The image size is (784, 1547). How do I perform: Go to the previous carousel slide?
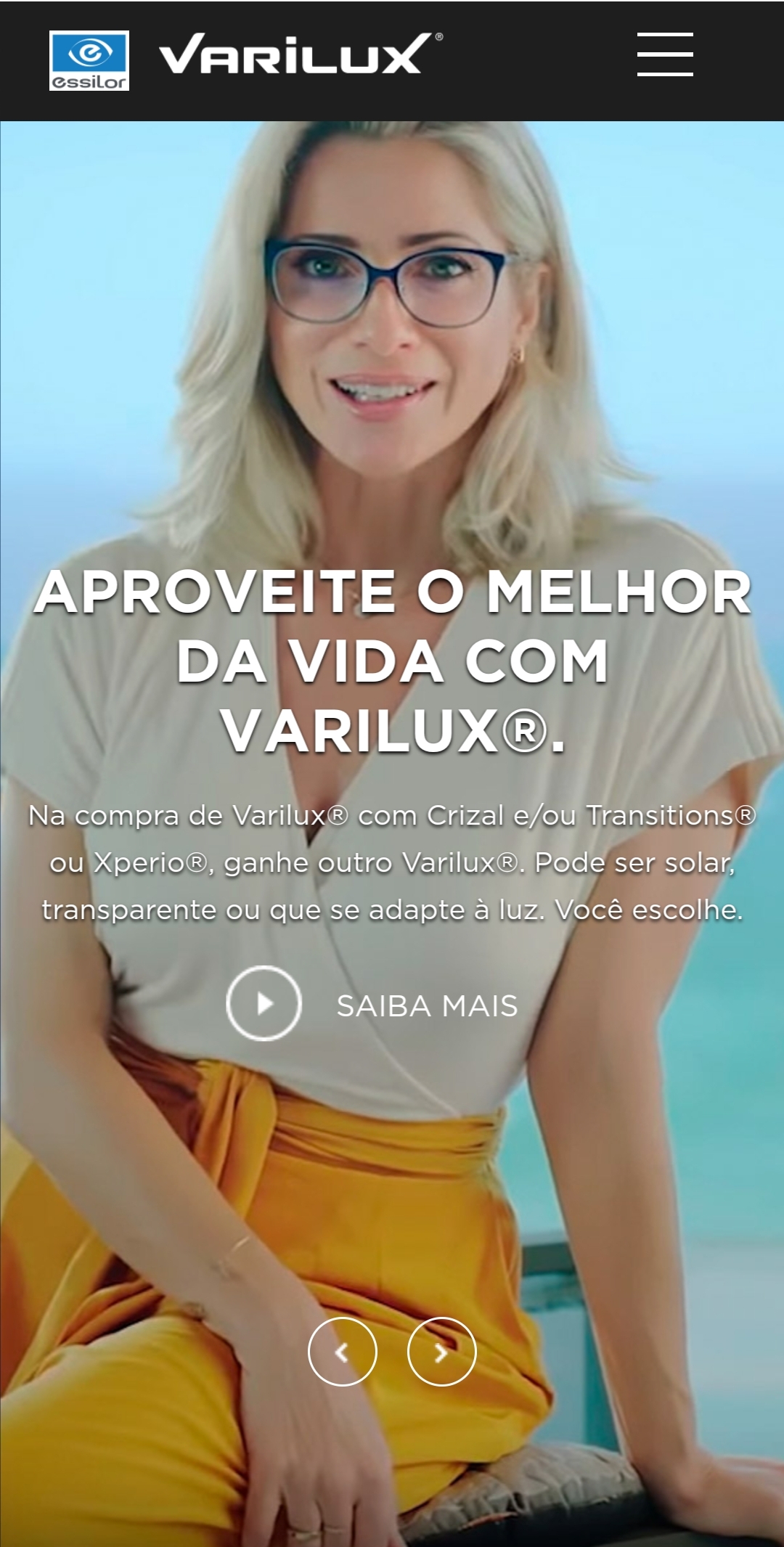[342, 1352]
